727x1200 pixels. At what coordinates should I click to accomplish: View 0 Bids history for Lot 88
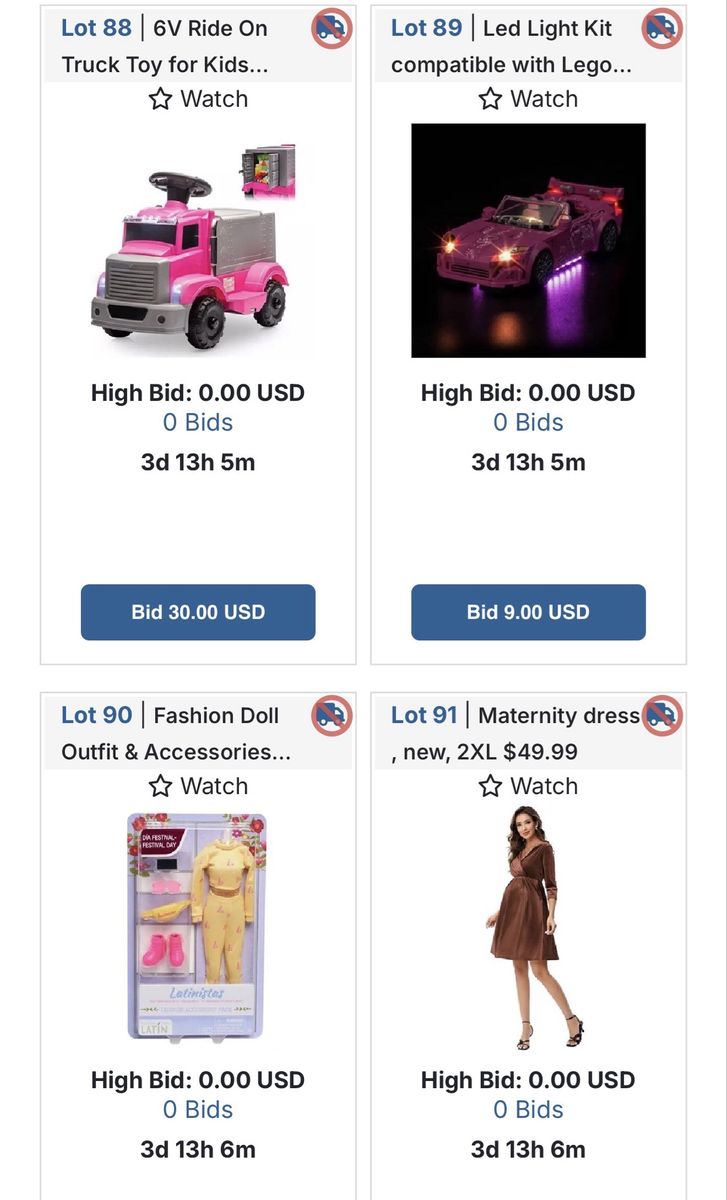click(x=198, y=423)
